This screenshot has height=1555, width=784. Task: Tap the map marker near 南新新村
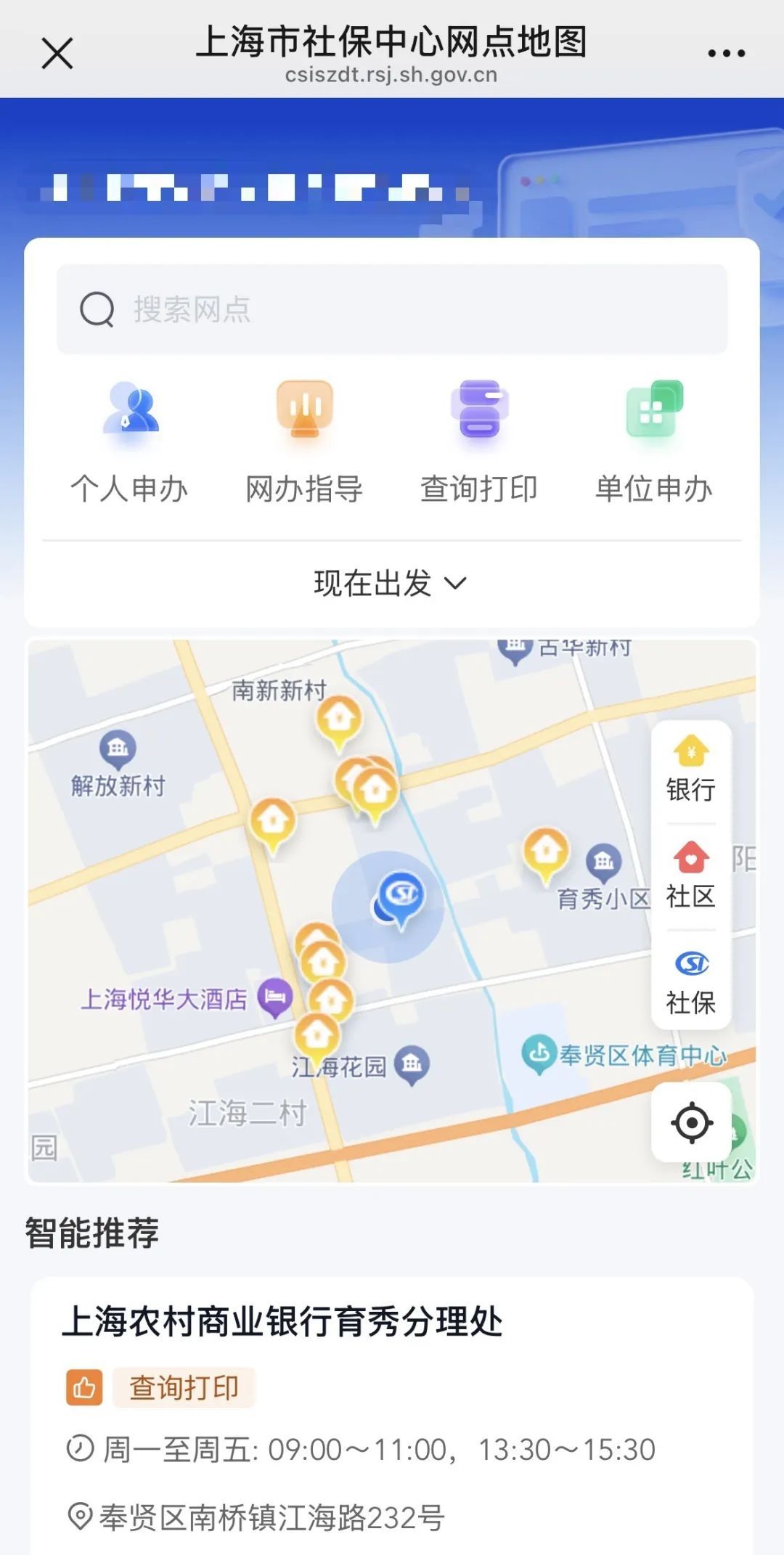(x=339, y=721)
